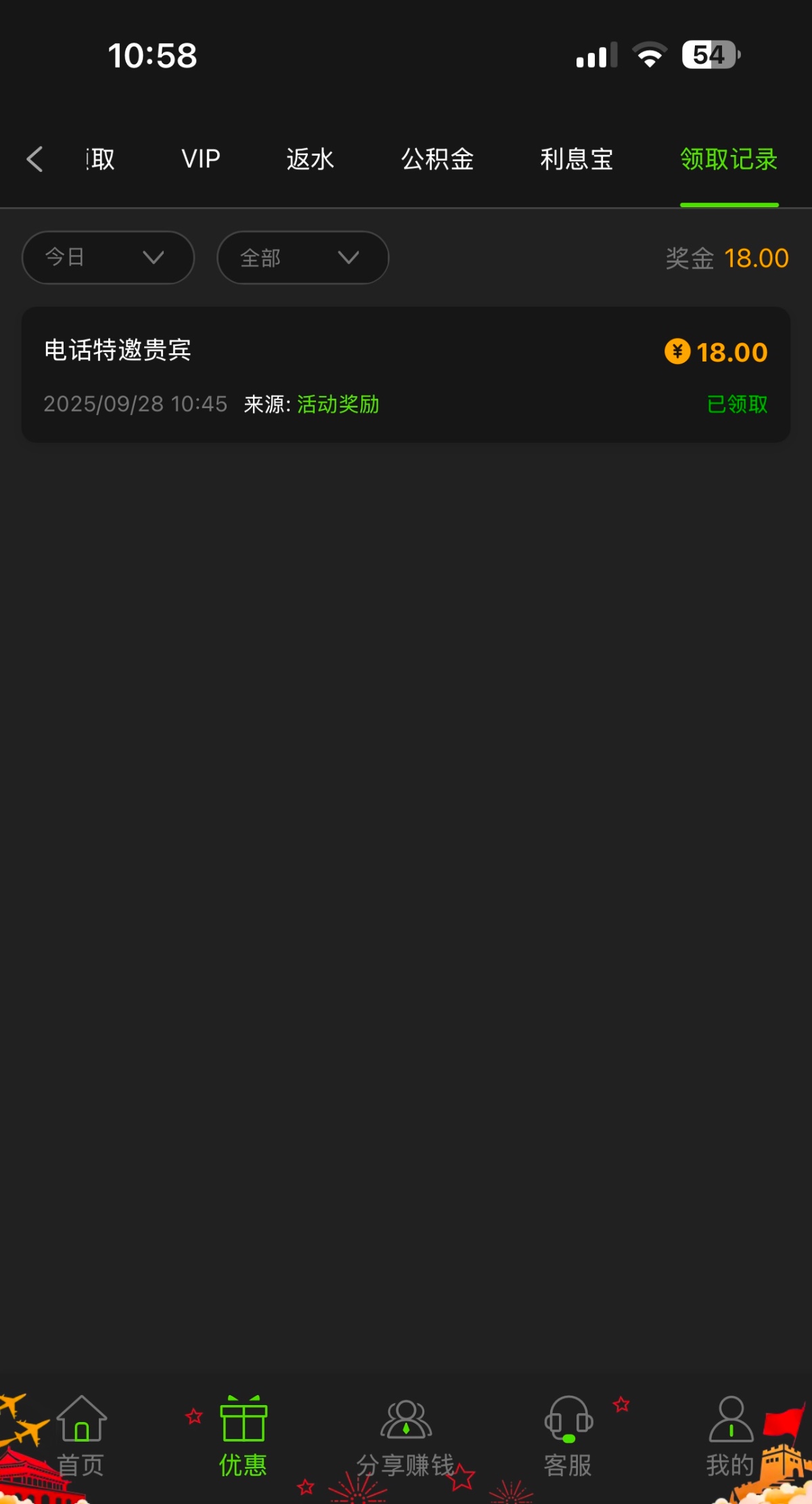Switch to the VIP tab

(201, 159)
